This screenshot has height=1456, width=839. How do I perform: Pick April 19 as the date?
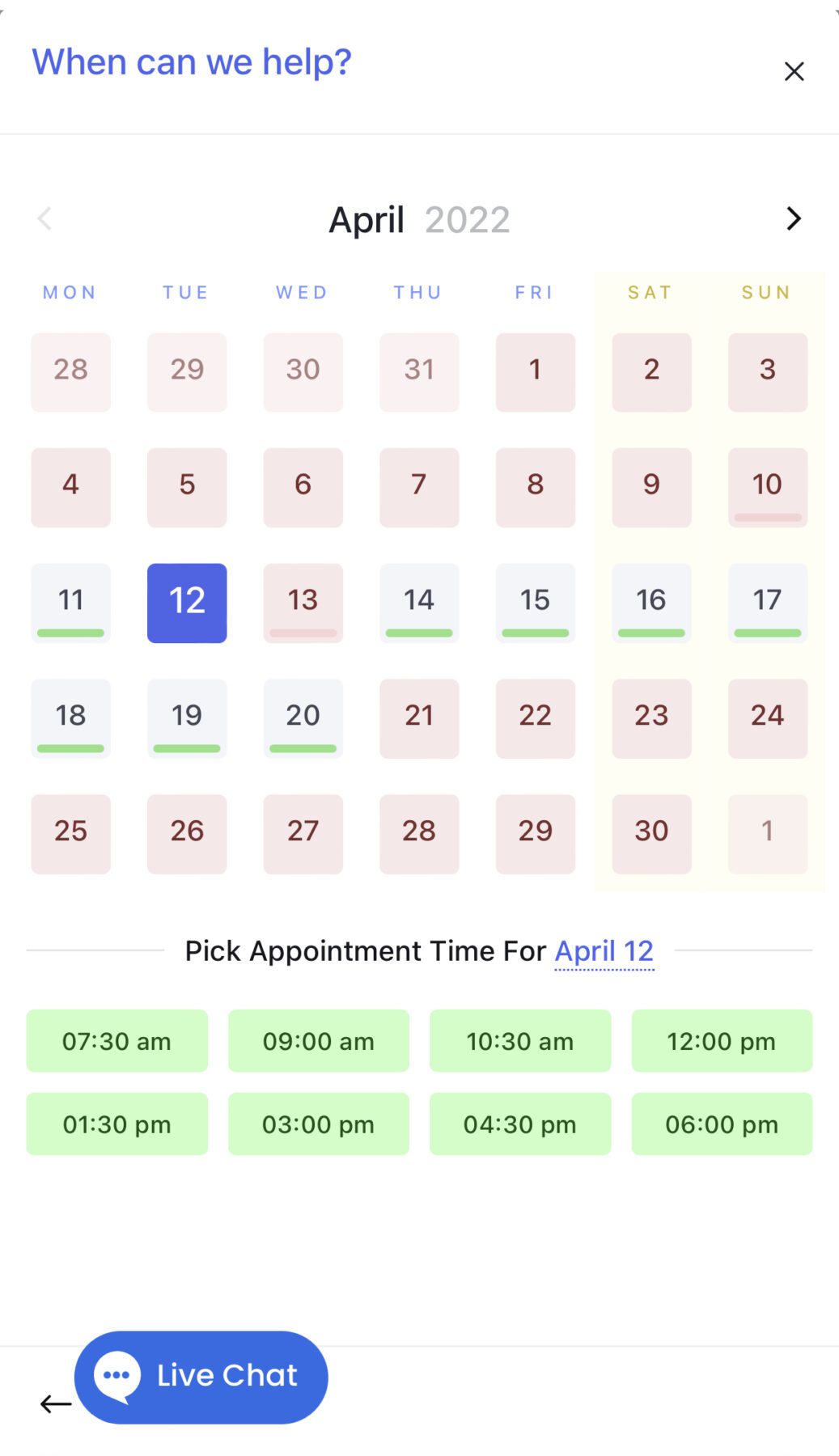(x=187, y=719)
